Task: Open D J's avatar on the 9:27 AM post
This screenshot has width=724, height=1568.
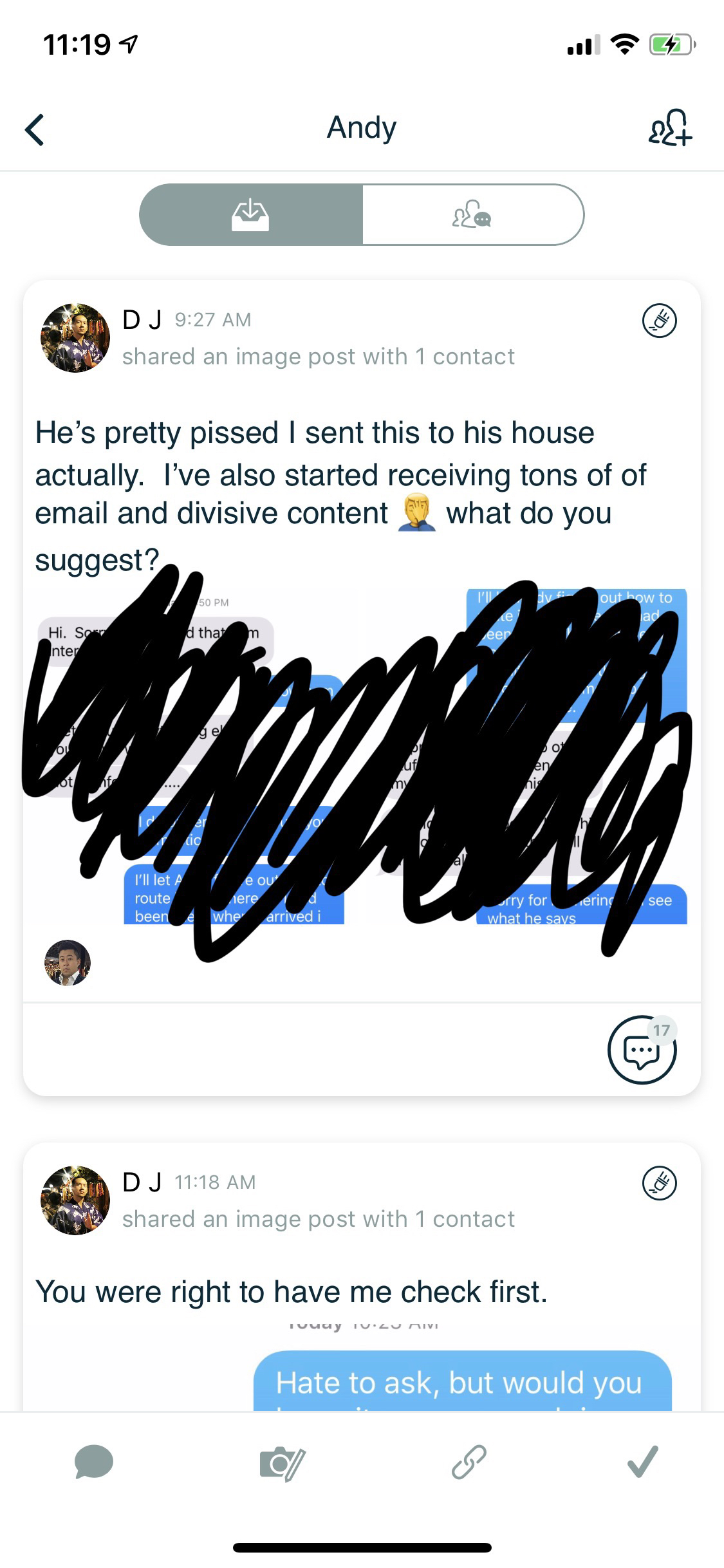Action: [x=75, y=338]
